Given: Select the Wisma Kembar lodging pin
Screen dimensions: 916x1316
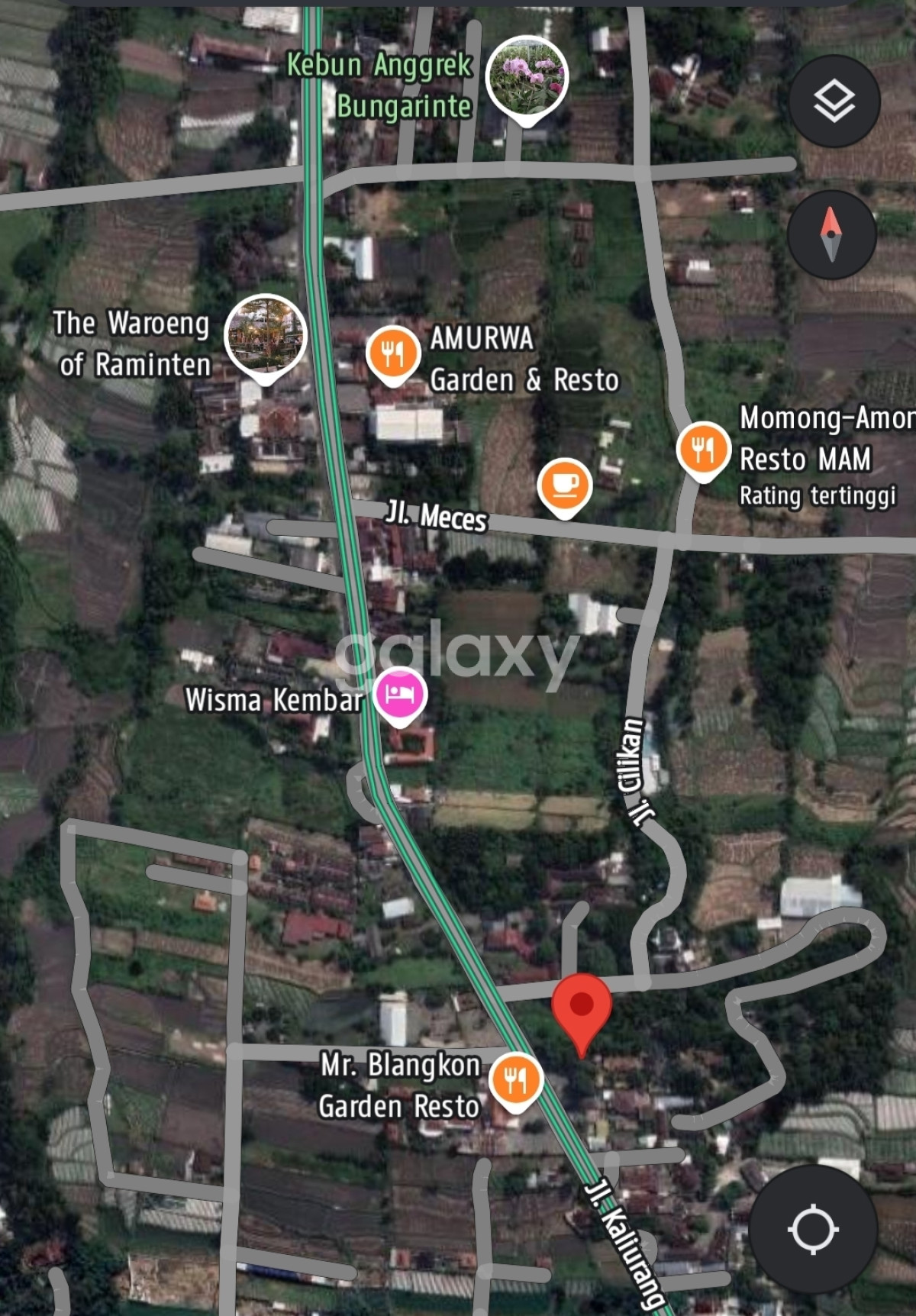Looking at the screenshot, I should coord(400,694).
